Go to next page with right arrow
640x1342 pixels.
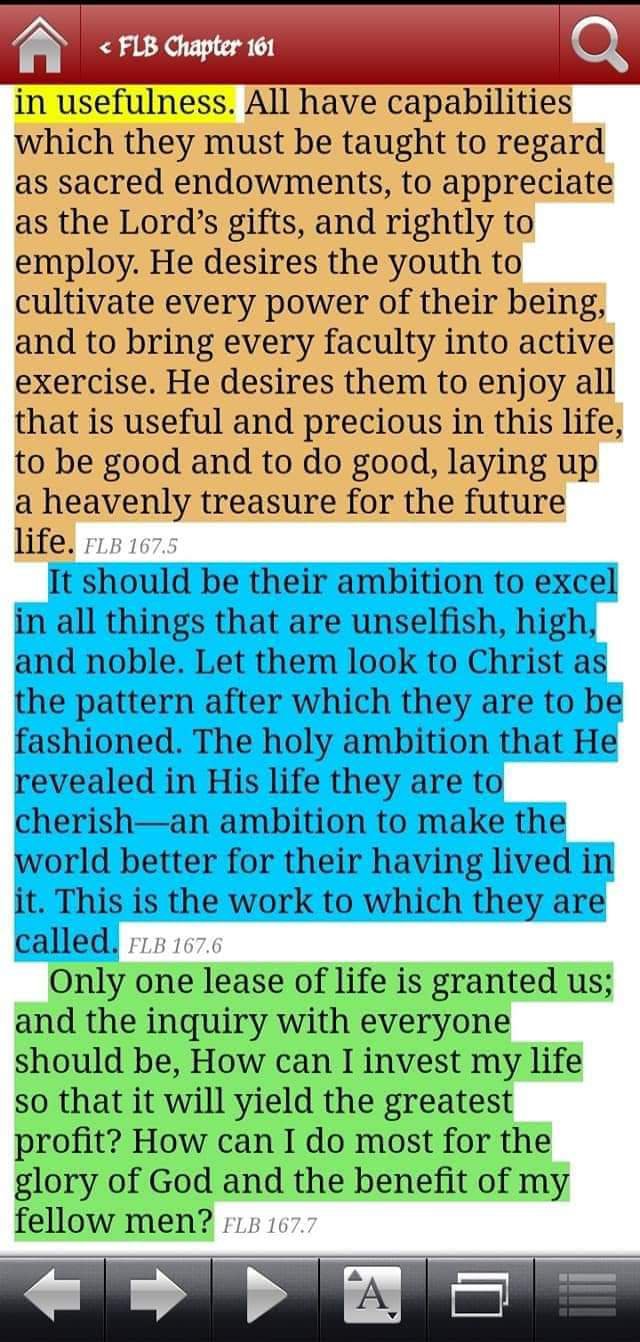158,1297
